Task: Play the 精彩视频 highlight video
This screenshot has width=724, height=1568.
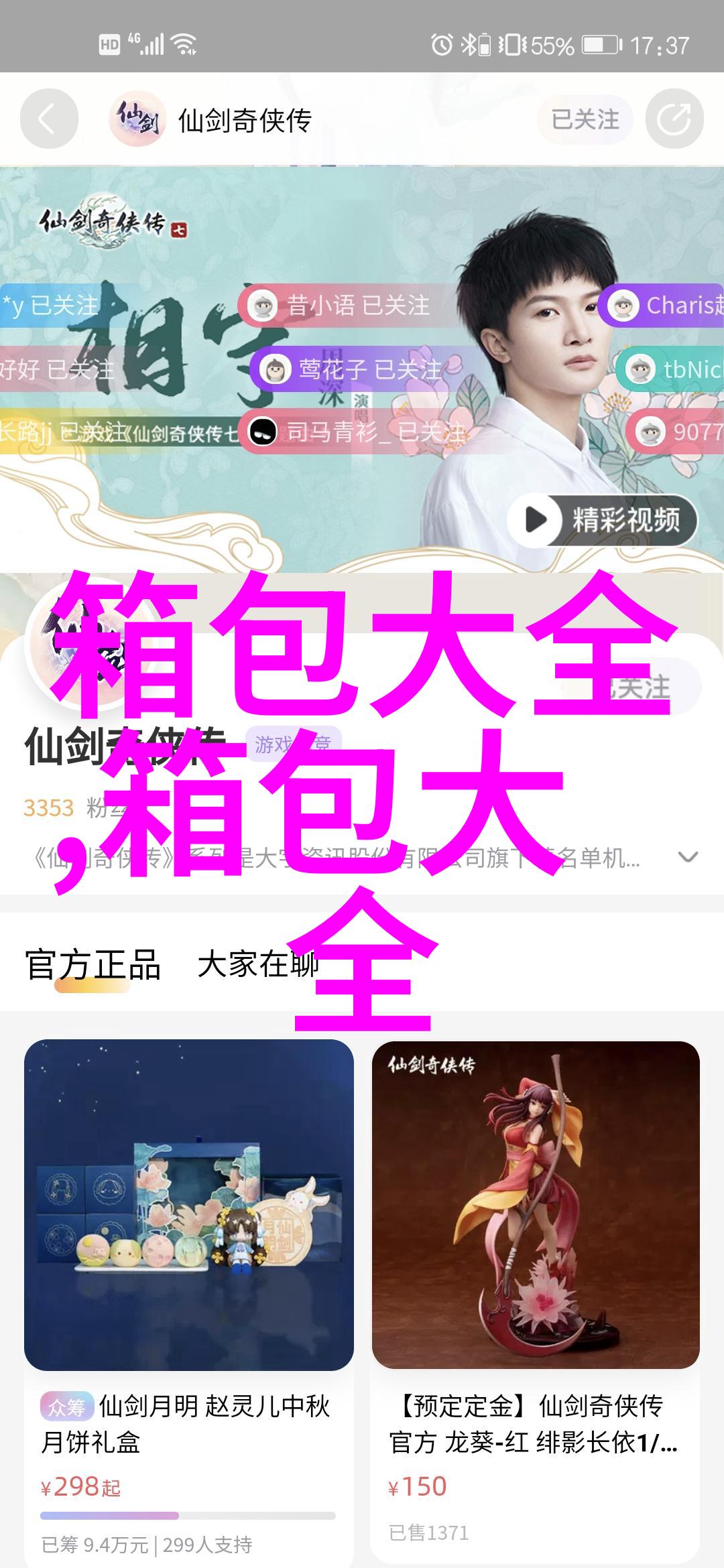Action: pos(602,520)
